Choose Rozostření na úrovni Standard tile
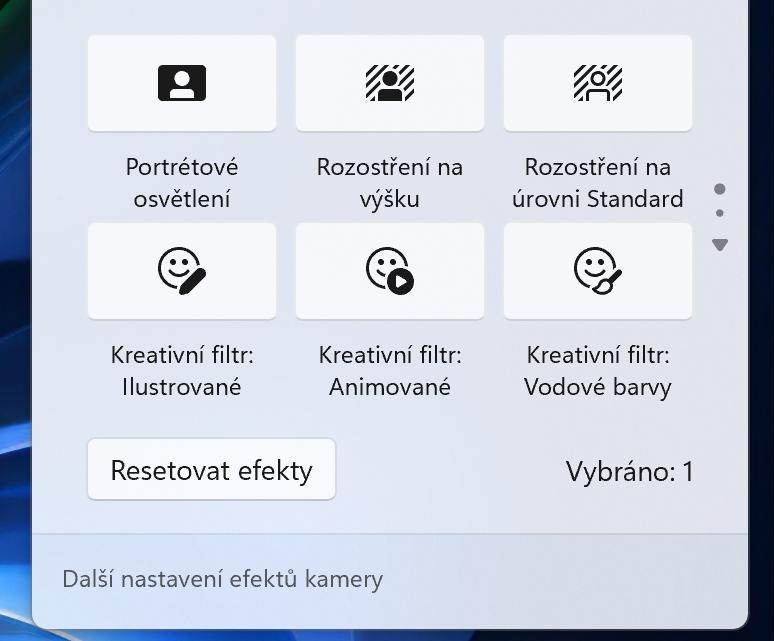 point(597,83)
